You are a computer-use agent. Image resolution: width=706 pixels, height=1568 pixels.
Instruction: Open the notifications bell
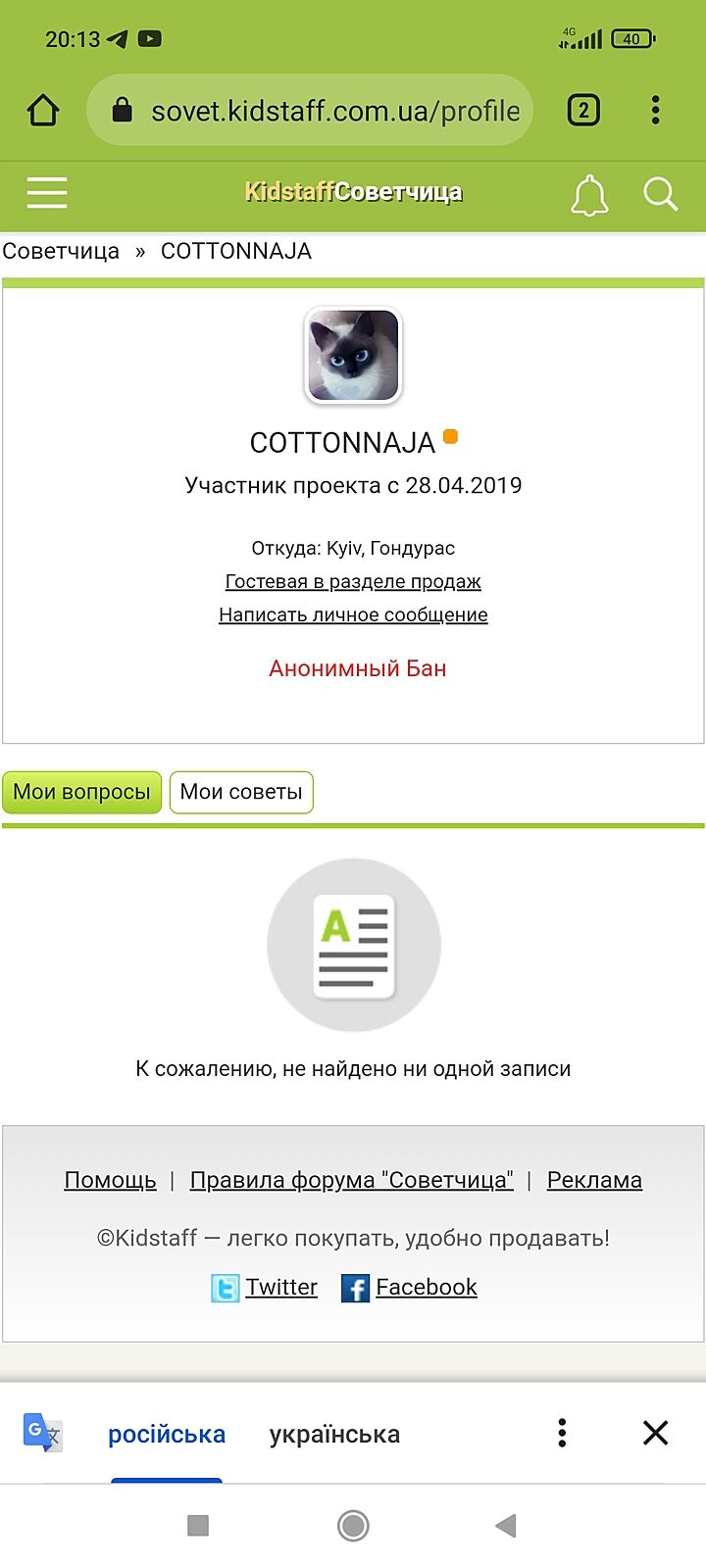[589, 195]
